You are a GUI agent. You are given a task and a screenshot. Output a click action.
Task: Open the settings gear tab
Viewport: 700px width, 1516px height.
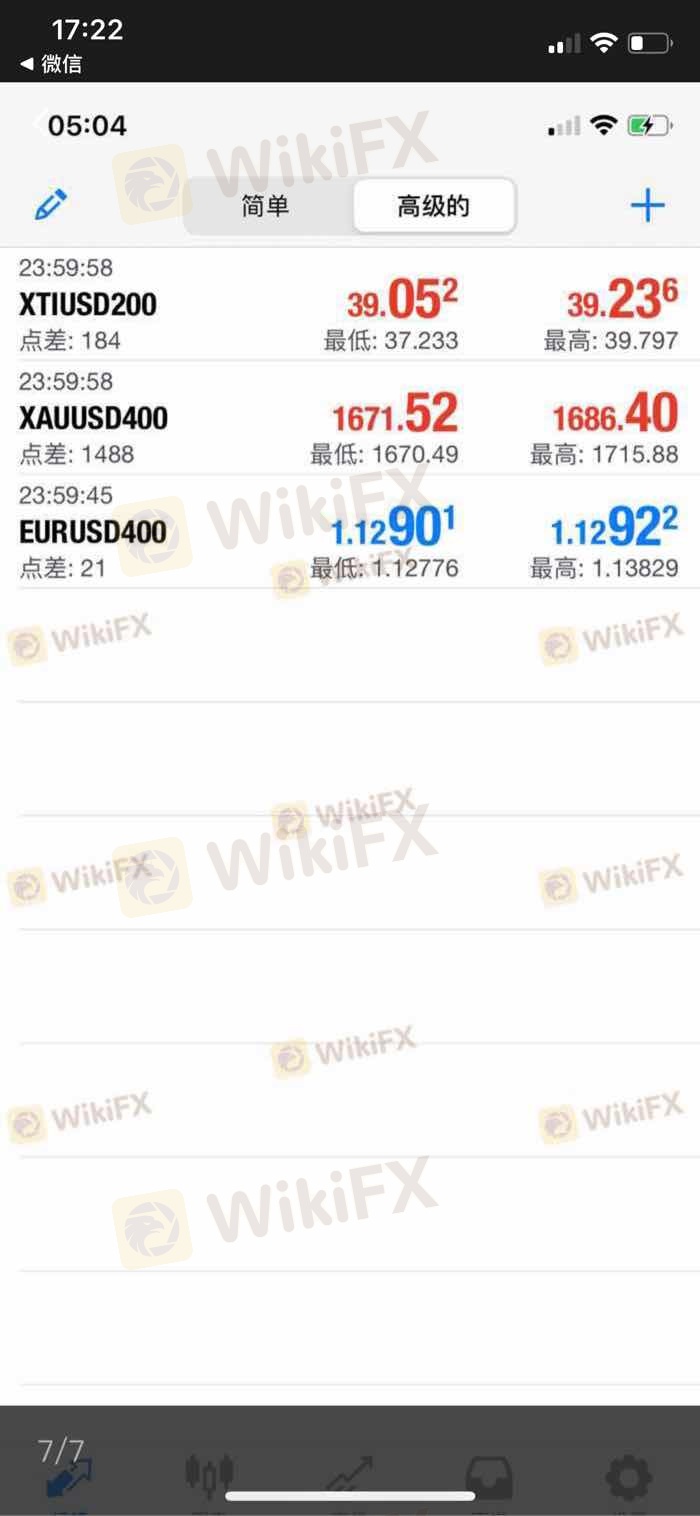pos(630,1476)
